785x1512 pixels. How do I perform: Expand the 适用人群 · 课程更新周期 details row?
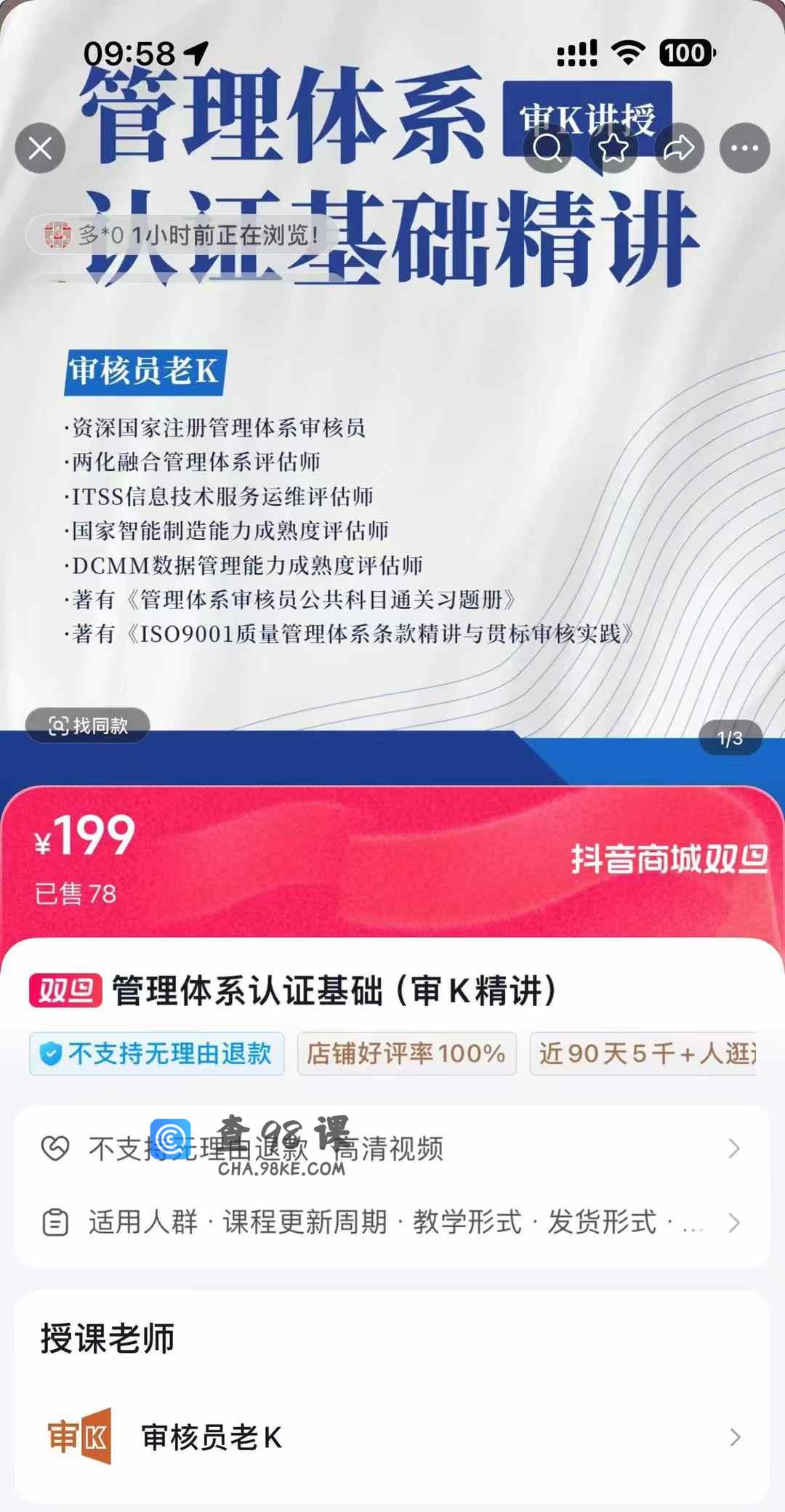(392, 1223)
